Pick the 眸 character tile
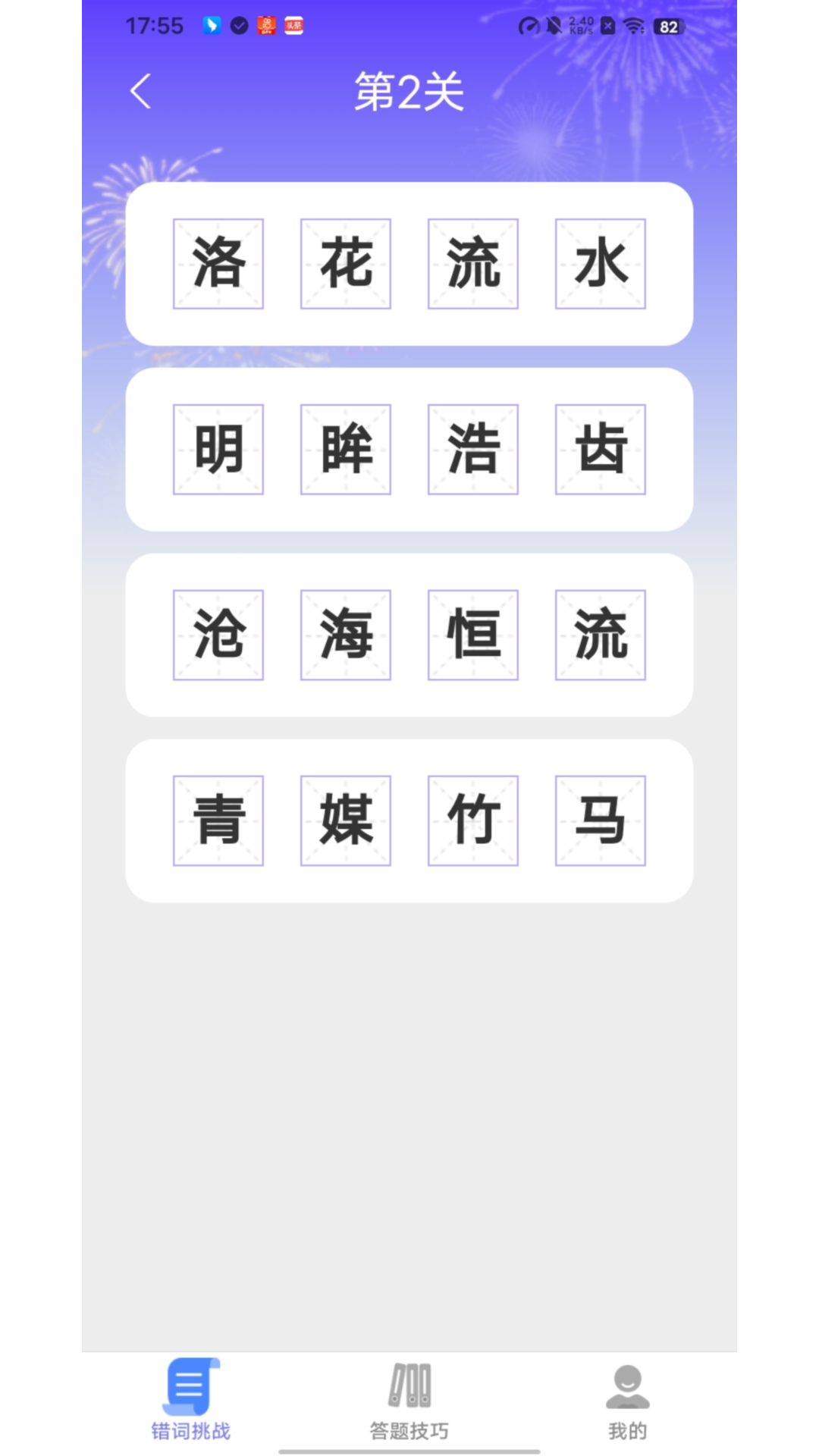The width and height of the screenshot is (819, 1456). pos(346,450)
